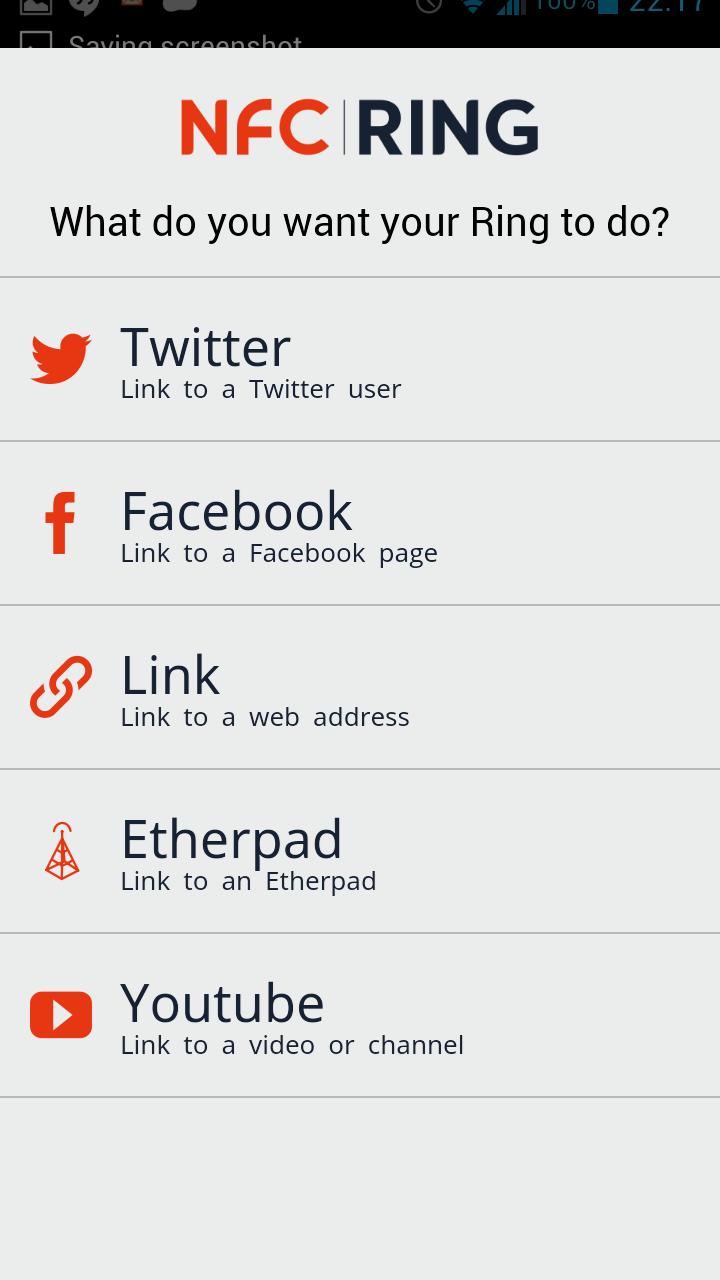Pick the Etherpad action

[x=360, y=852]
